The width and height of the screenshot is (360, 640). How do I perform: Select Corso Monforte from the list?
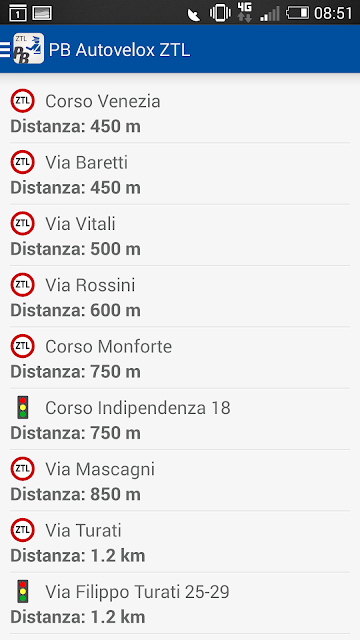(180, 358)
